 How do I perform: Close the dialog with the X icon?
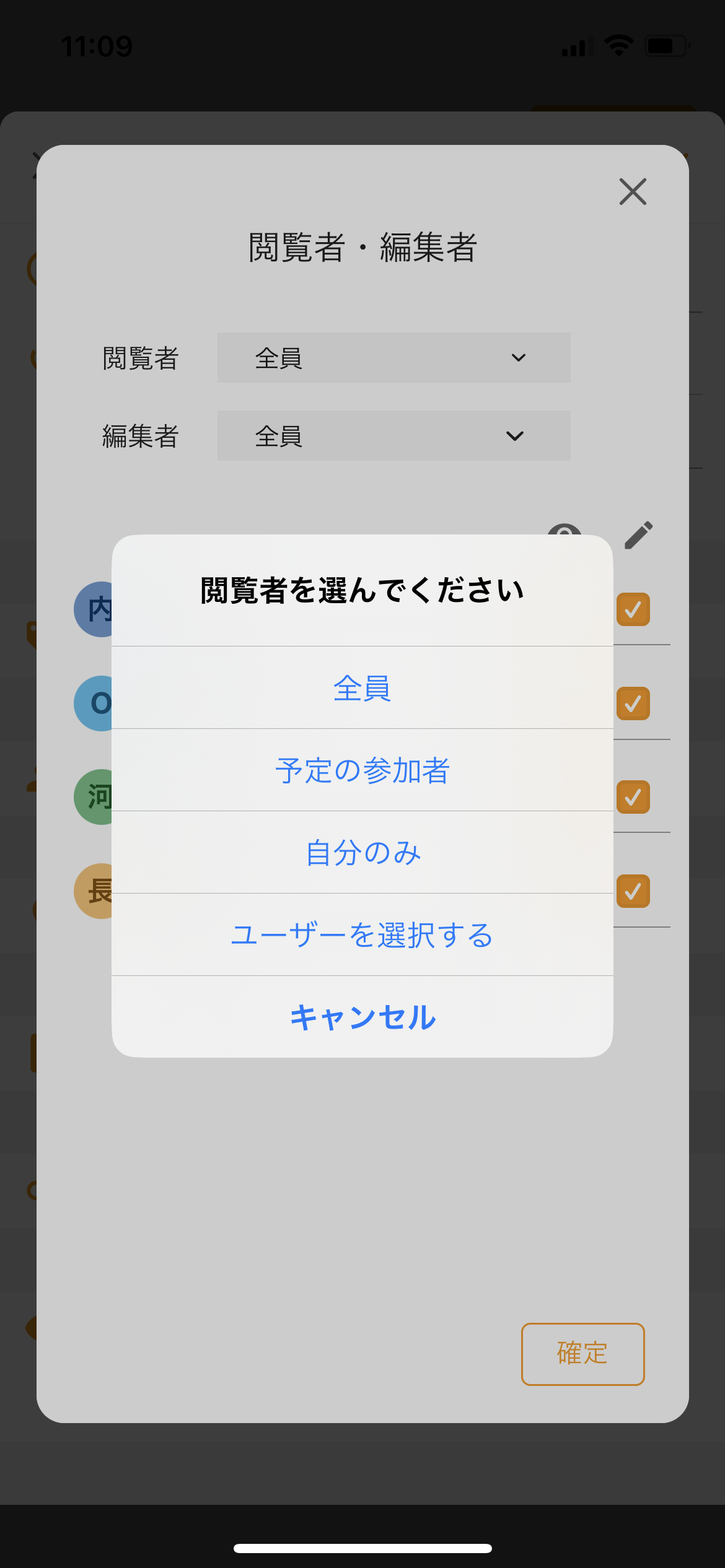633,192
